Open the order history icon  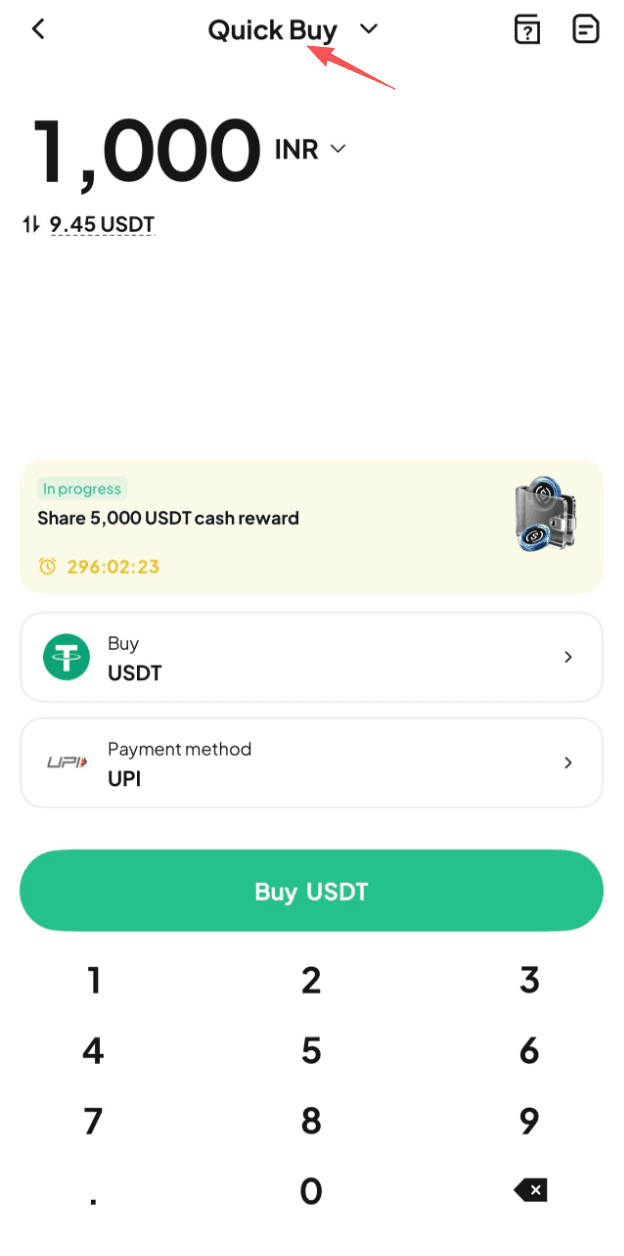click(586, 29)
